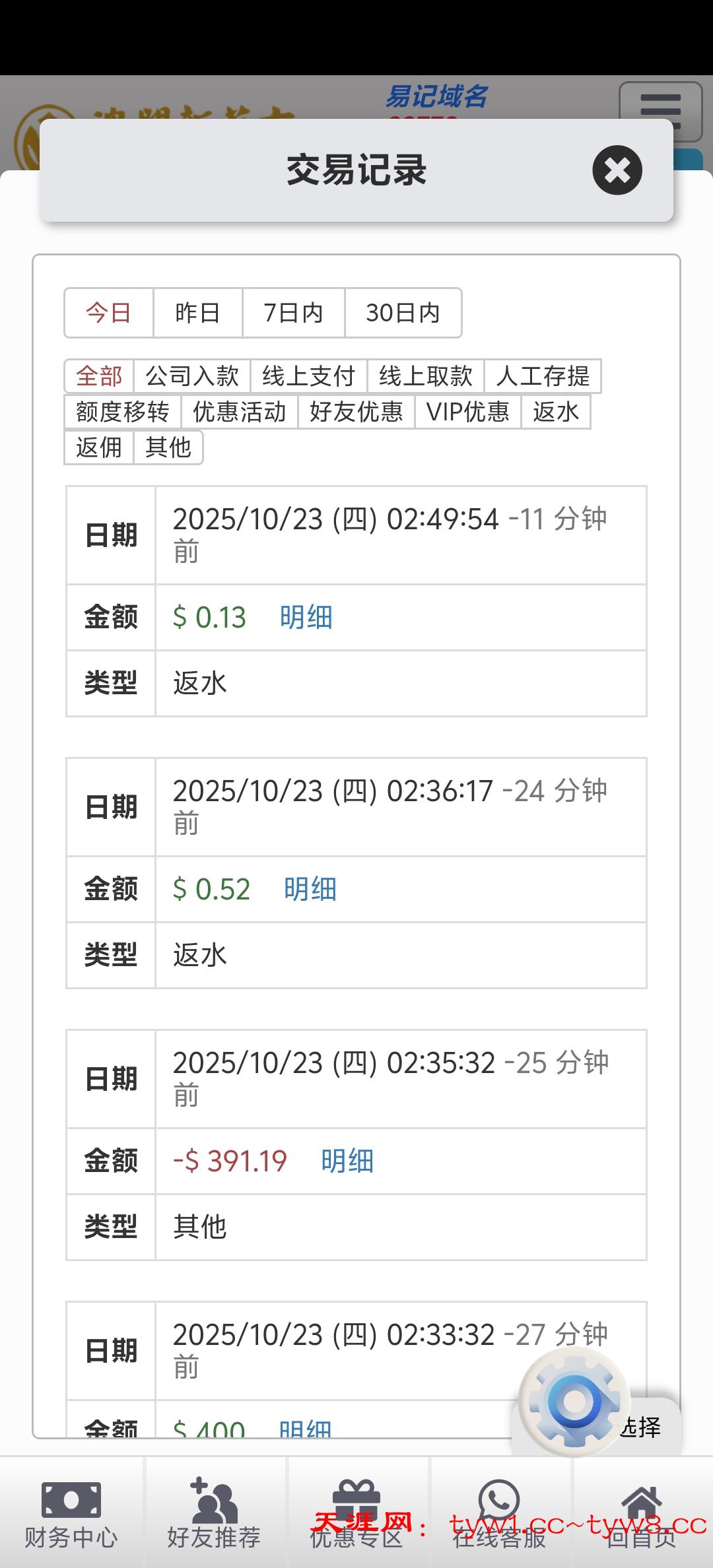Switch to the 7日内 range

tap(293, 313)
